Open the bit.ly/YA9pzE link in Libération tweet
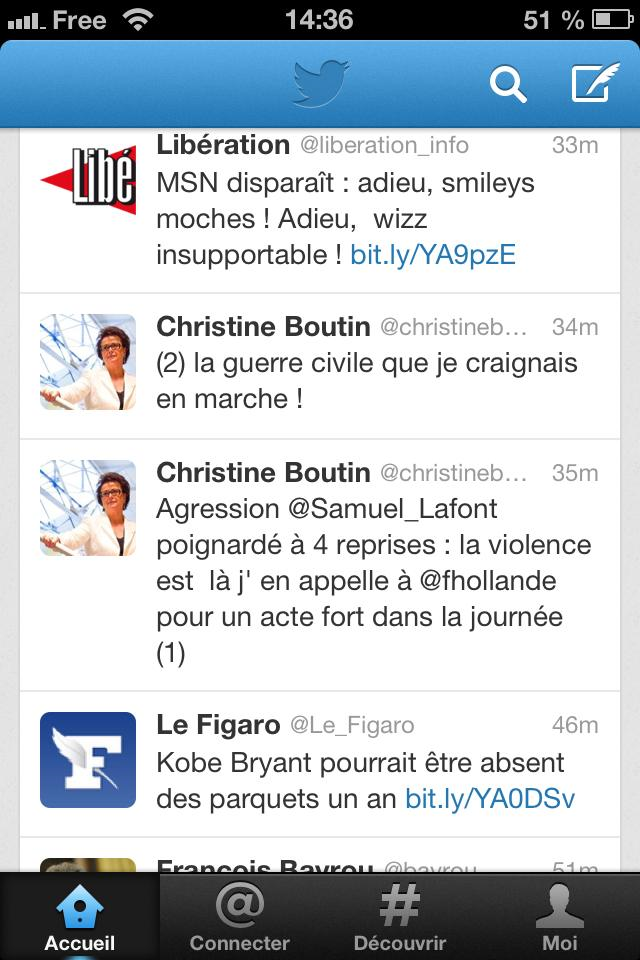Viewport: 640px width, 960px height. (432, 254)
